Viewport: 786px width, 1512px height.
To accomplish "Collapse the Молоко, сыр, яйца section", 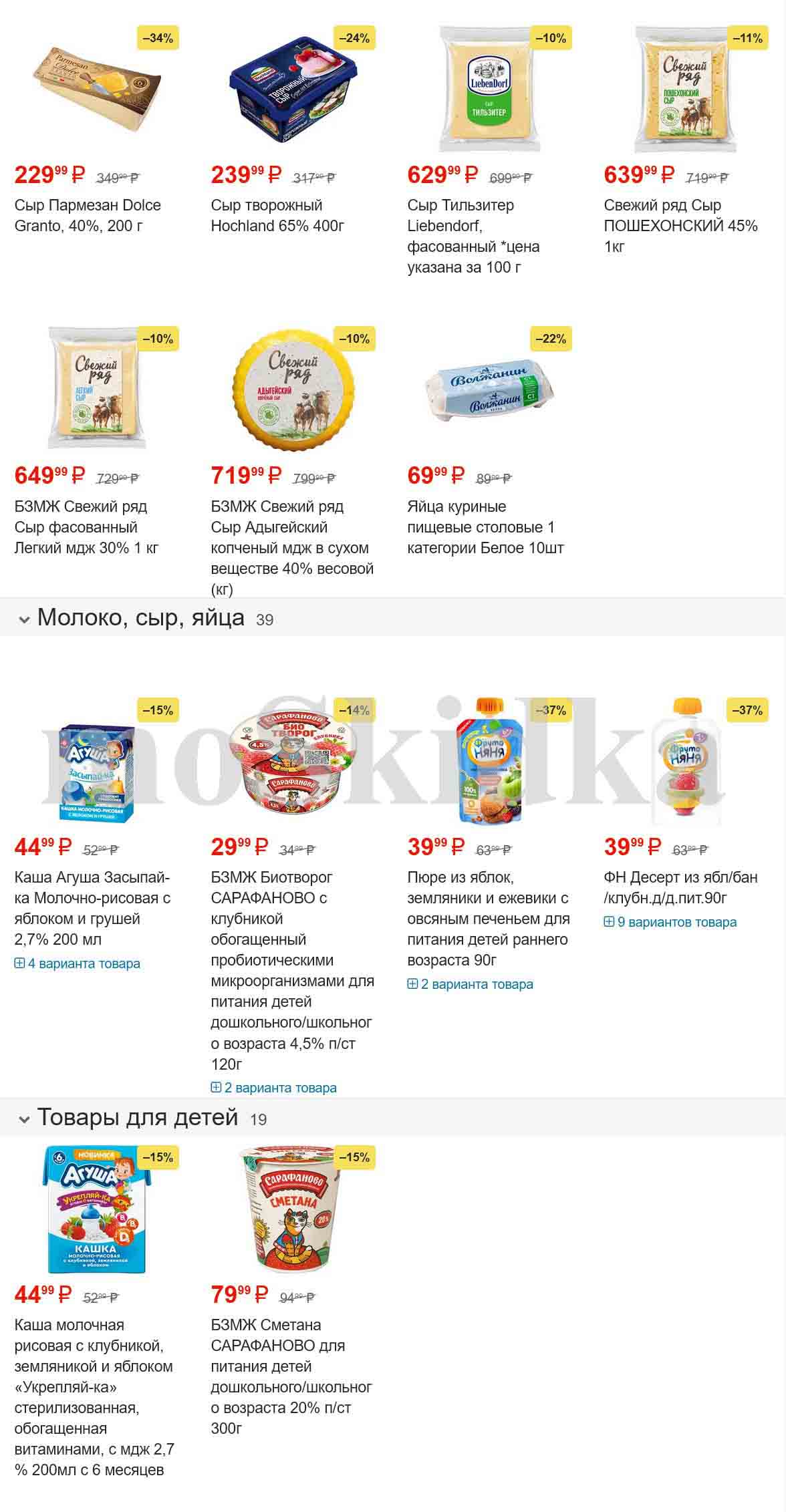I will (24, 620).
